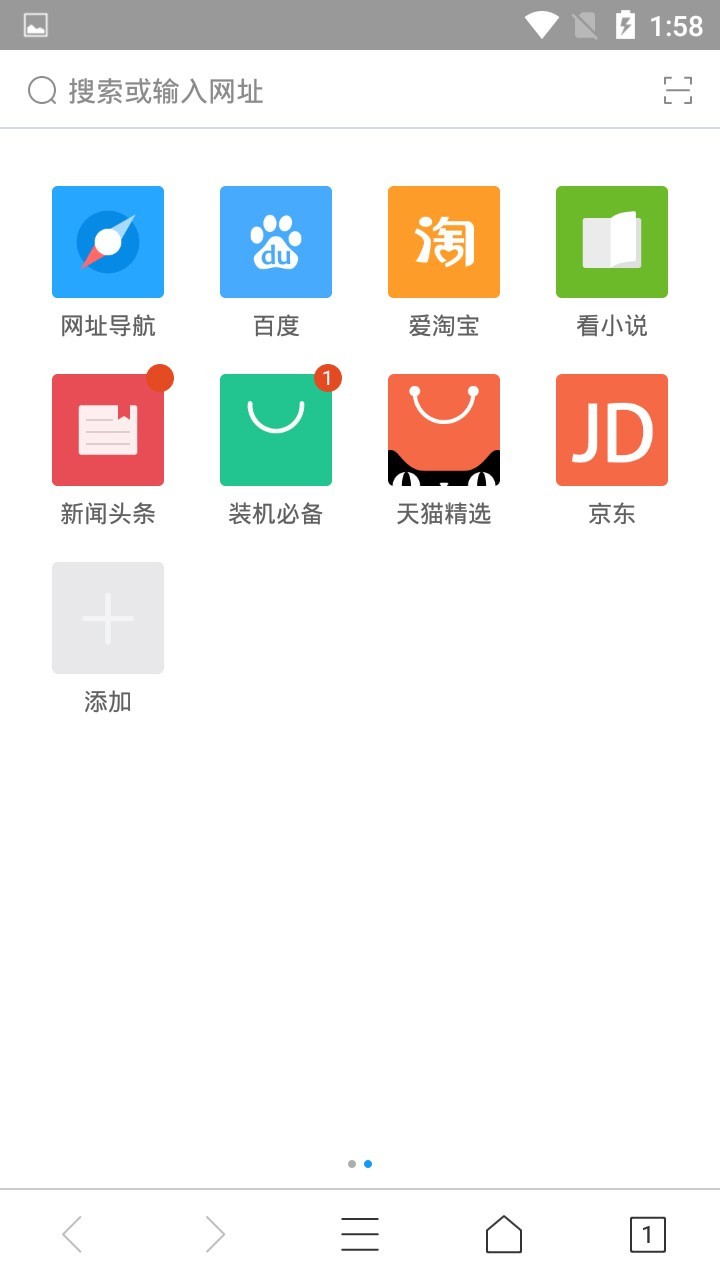Go back with the left arrow
This screenshot has height=1280, width=720.
[x=72, y=1235]
